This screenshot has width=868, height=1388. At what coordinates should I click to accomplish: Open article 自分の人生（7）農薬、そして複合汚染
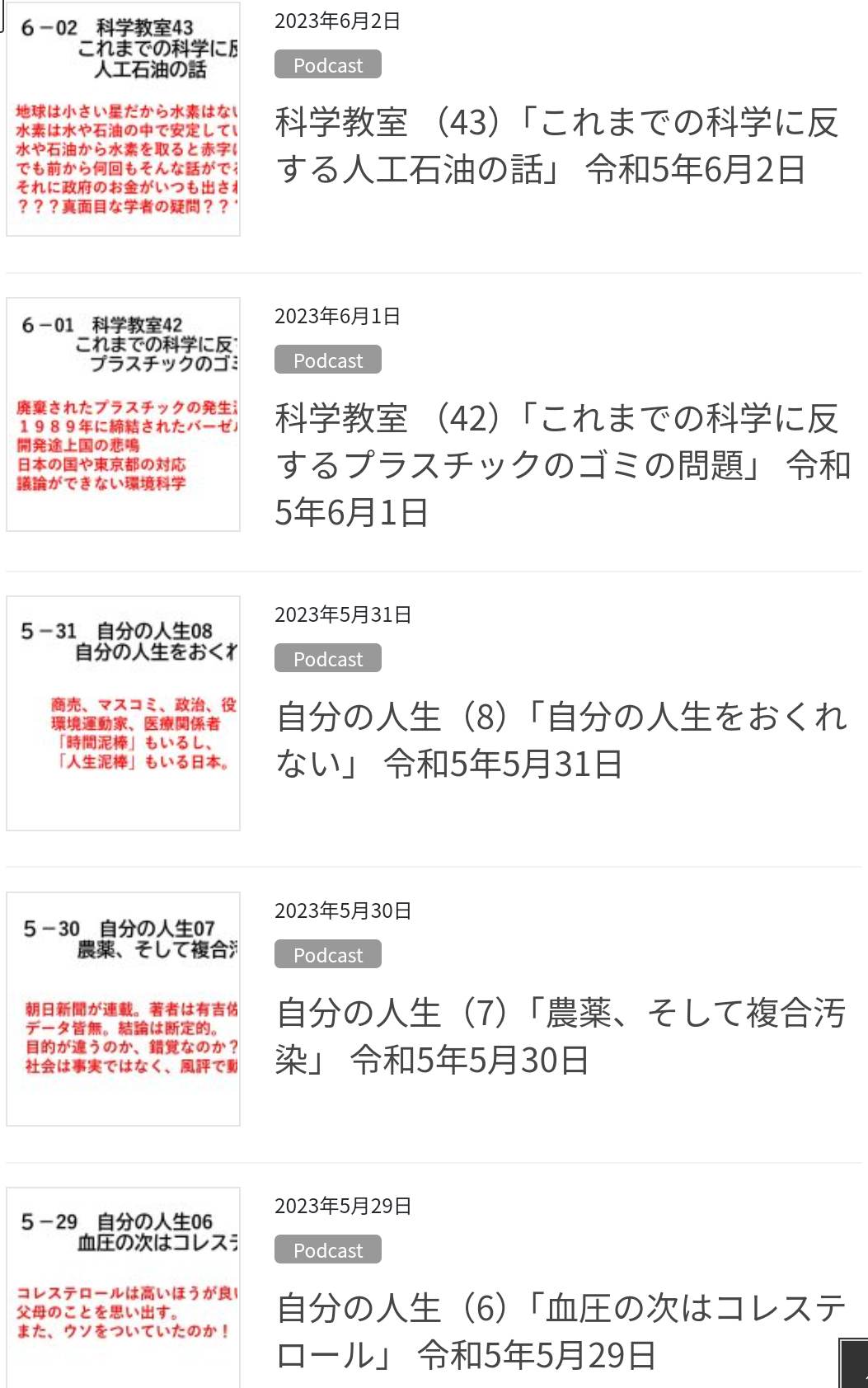point(561,1036)
